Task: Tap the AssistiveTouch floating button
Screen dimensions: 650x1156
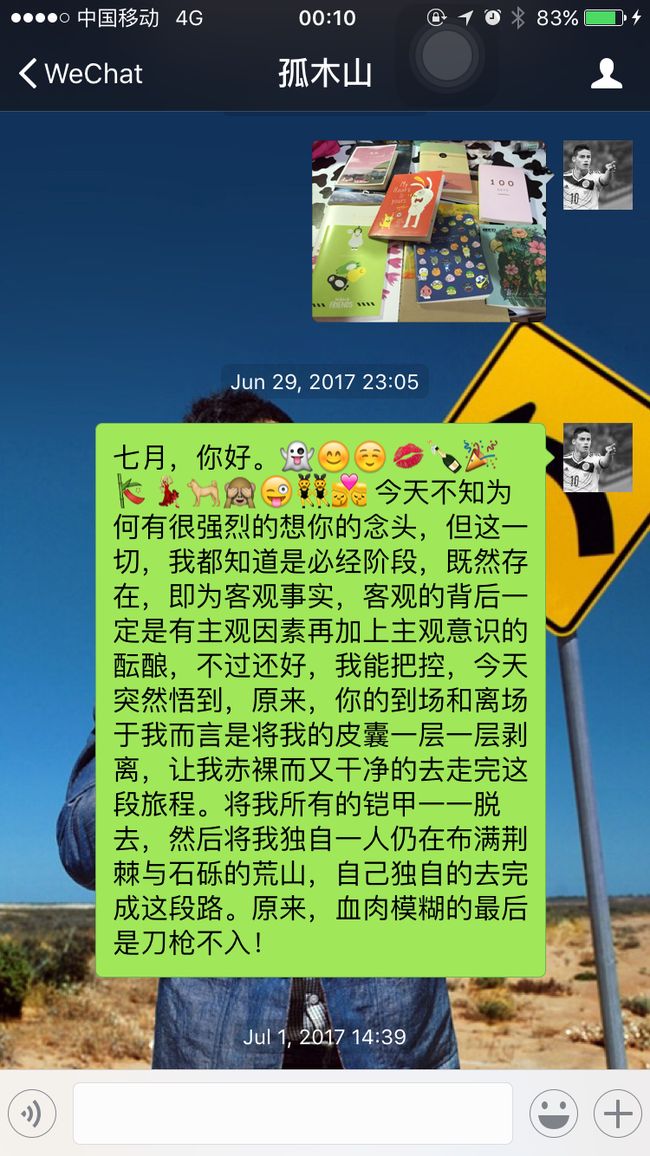Action: pos(447,56)
